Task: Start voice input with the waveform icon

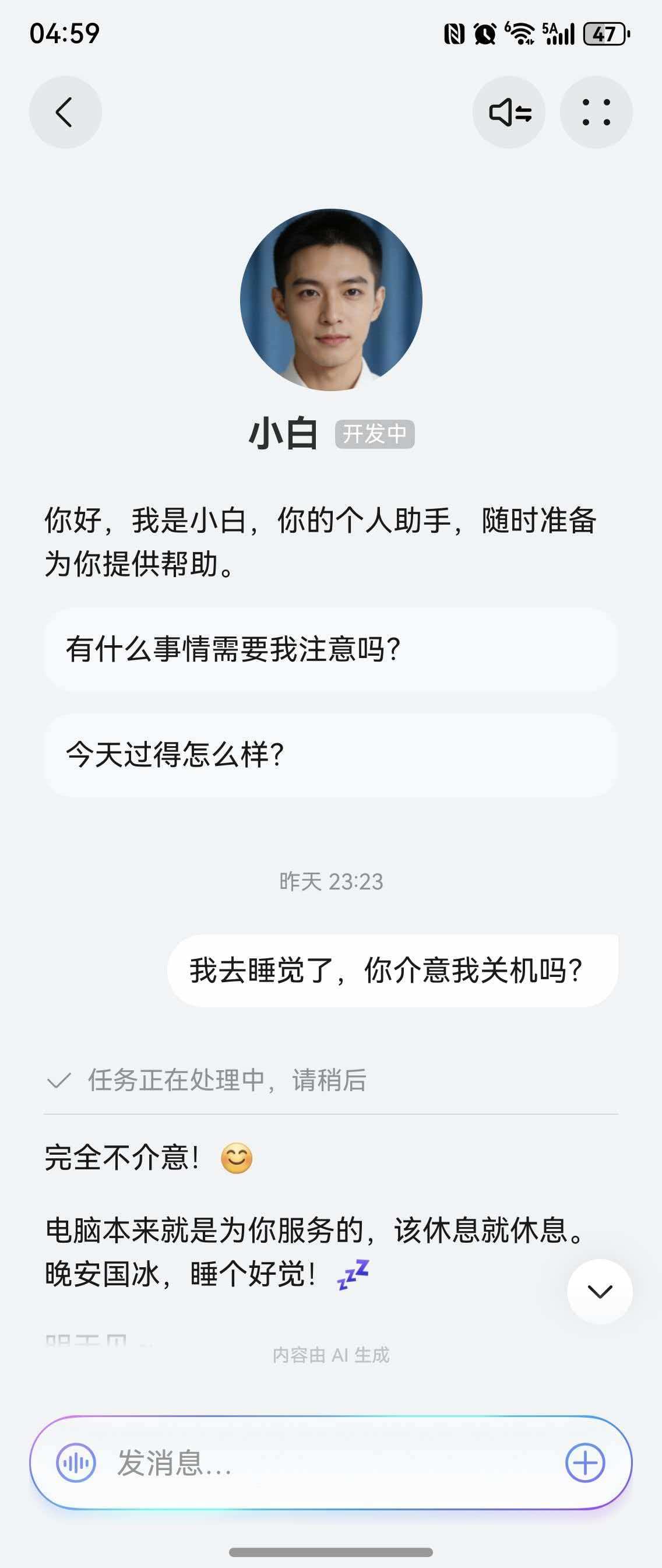Action: pyautogui.click(x=76, y=1462)
